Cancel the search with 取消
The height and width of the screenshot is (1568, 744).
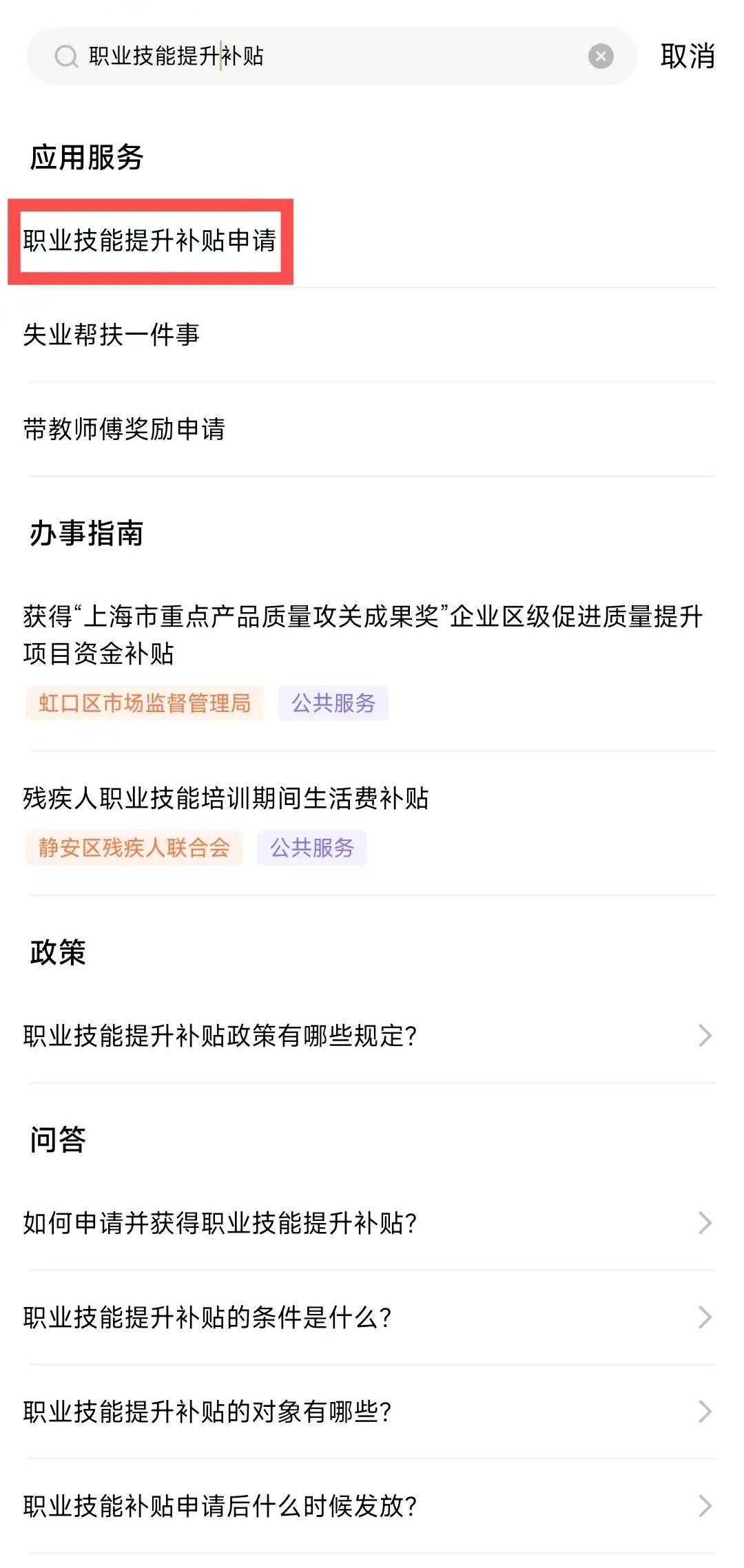(687, 56)
